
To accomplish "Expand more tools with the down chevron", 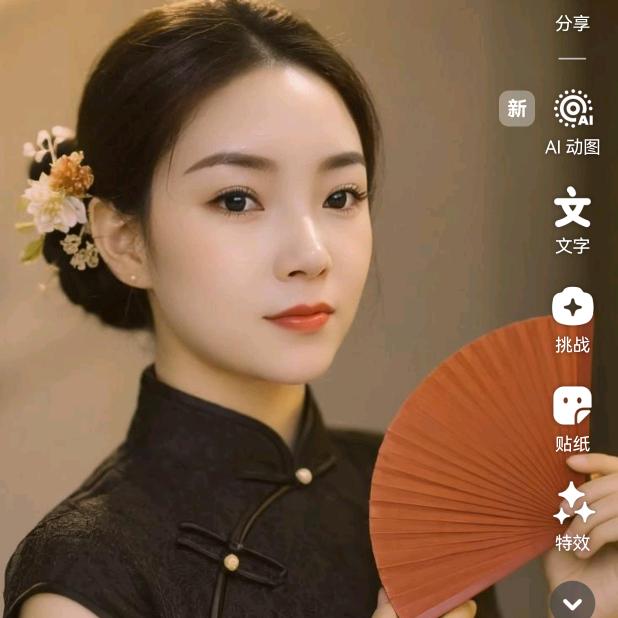I will [573, 603].
